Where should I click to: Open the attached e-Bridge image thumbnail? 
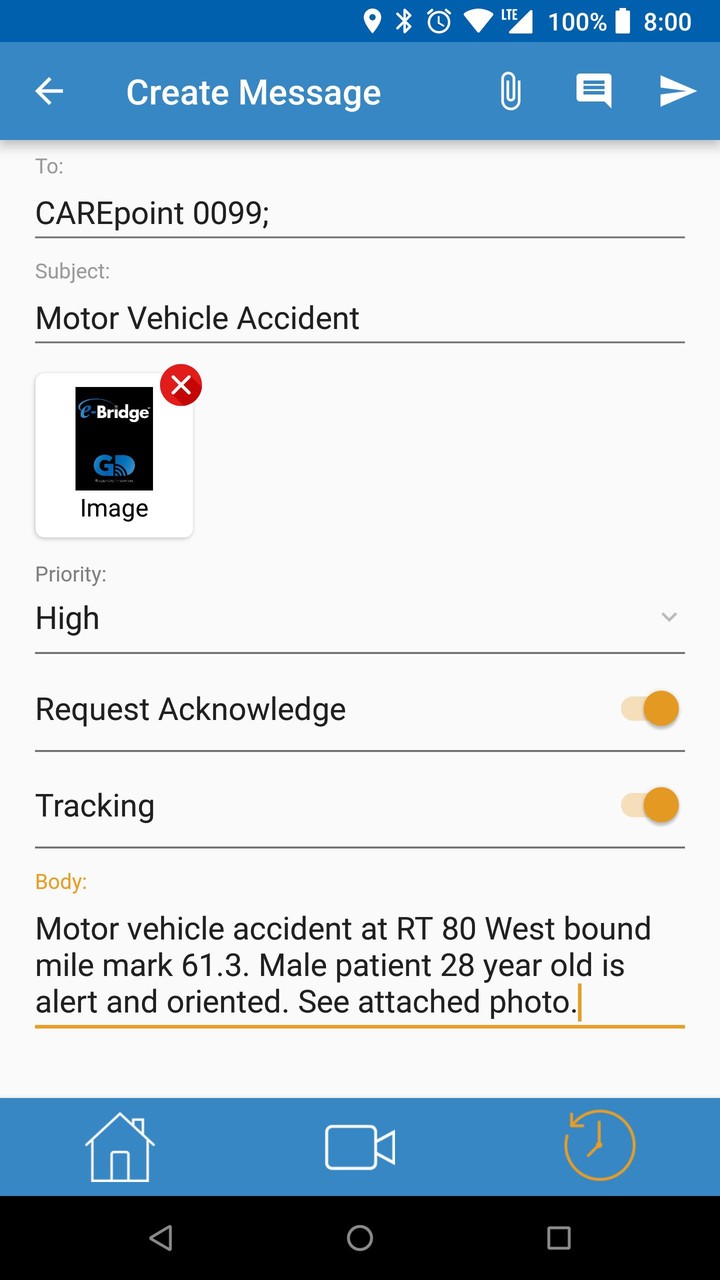[x=114, y=438]
